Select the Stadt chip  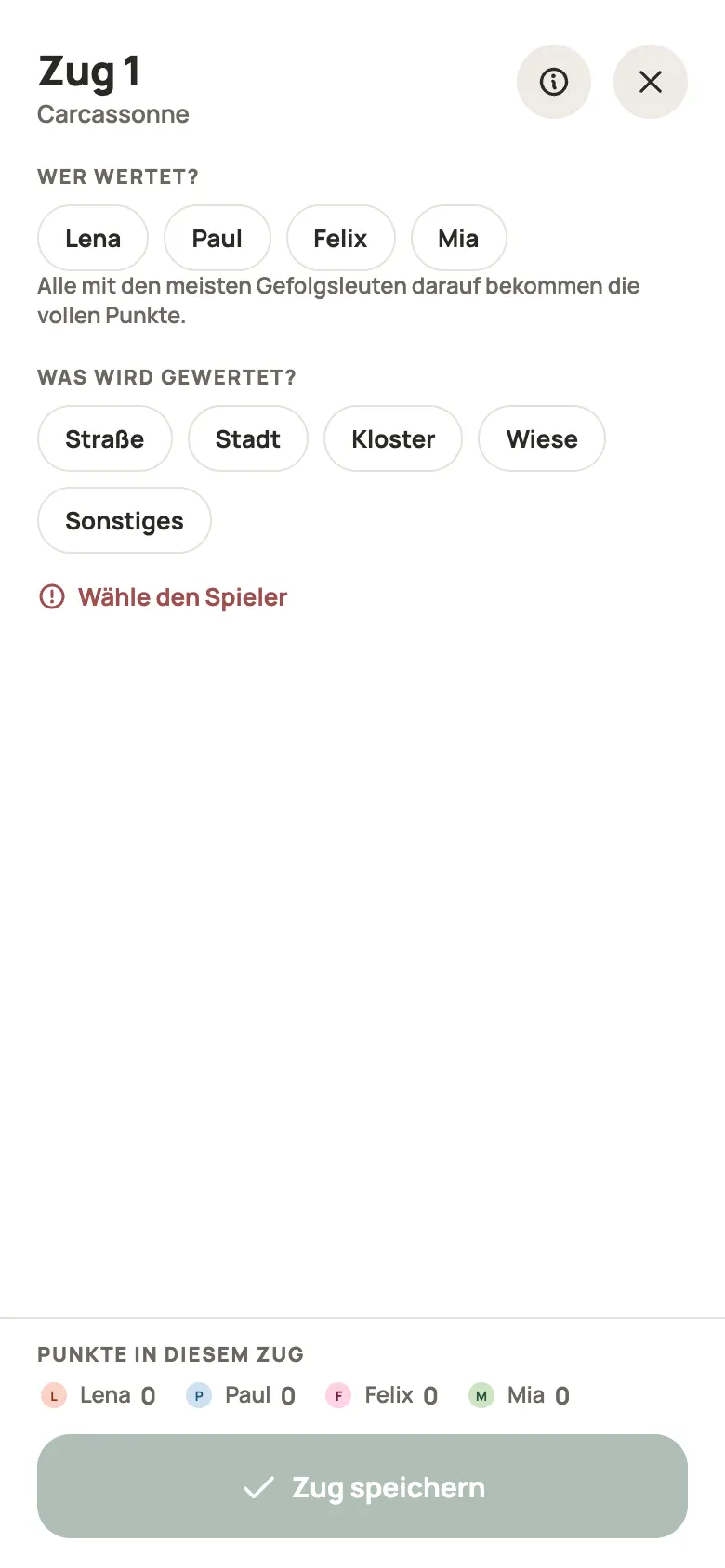coord(248,439)
